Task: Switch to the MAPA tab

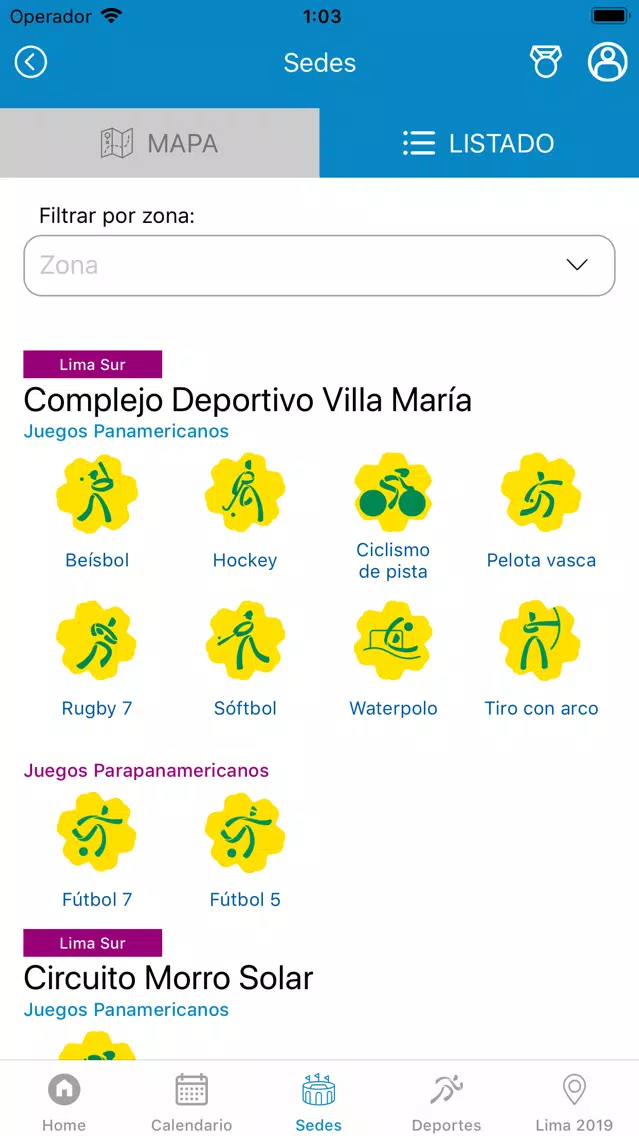Action: (159, 143)
